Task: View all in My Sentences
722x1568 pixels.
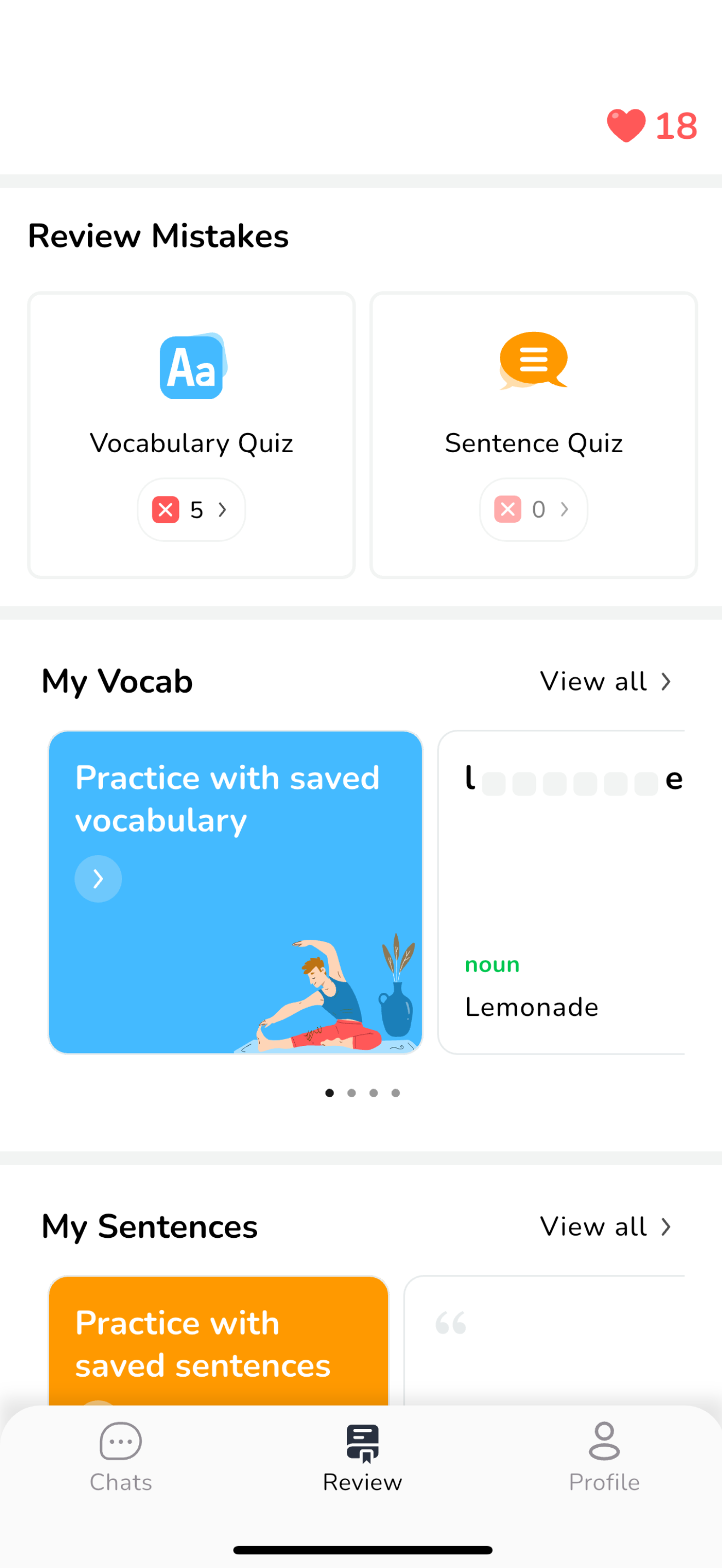Action: point(605,1226)
